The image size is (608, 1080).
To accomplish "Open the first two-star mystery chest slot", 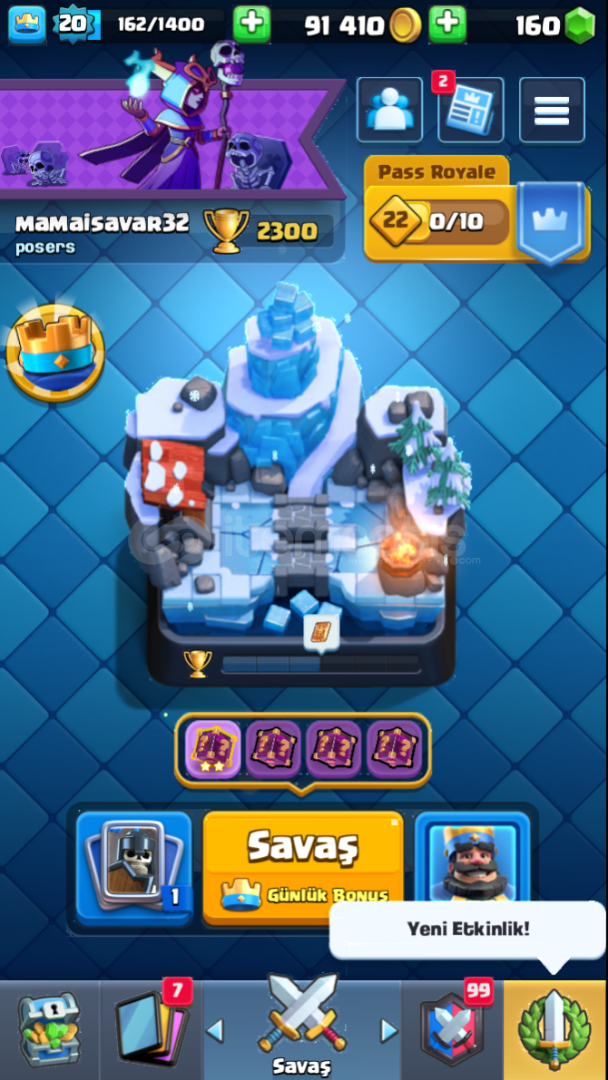I will click(x=213, y=749).
